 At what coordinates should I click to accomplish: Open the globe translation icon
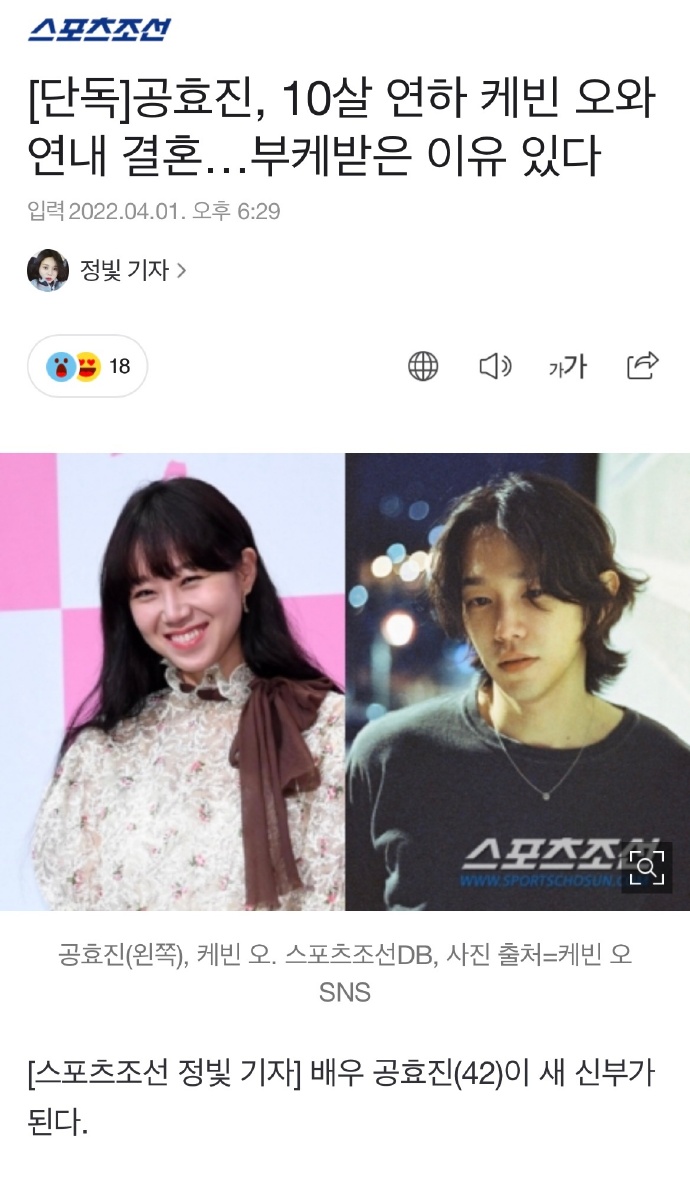pos(423,367)
